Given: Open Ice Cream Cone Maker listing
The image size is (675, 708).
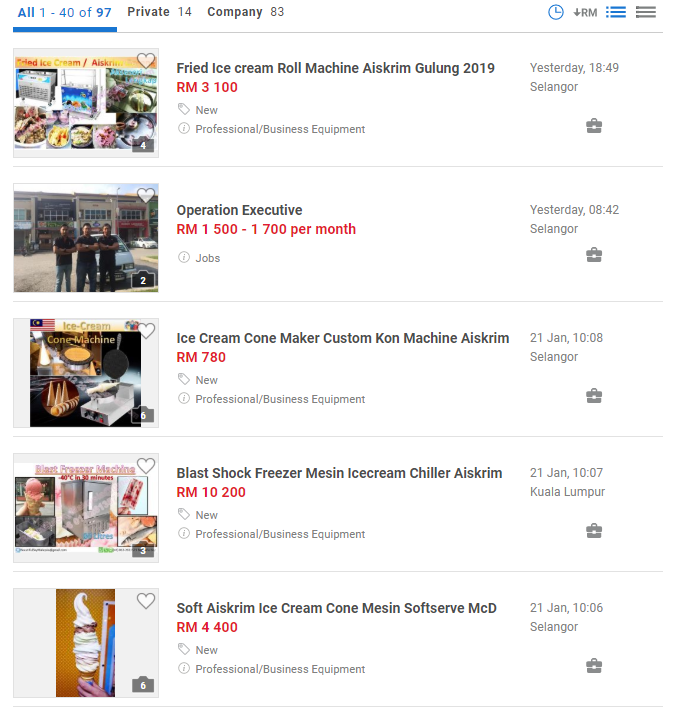Looking at the screenshot, I should pos(342,338).
